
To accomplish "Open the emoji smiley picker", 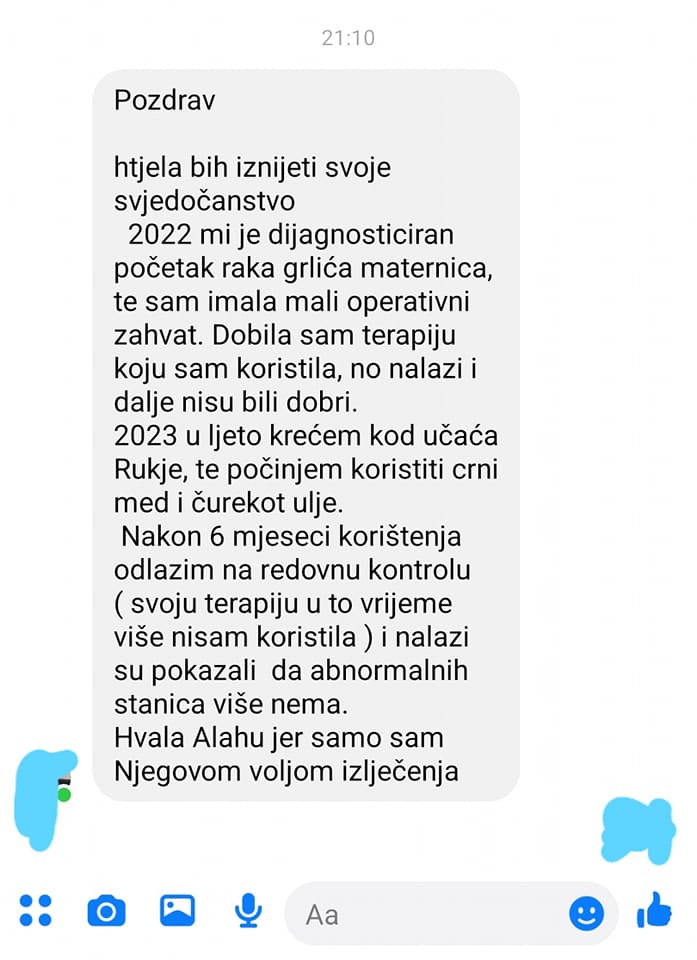I will point(587,912).
